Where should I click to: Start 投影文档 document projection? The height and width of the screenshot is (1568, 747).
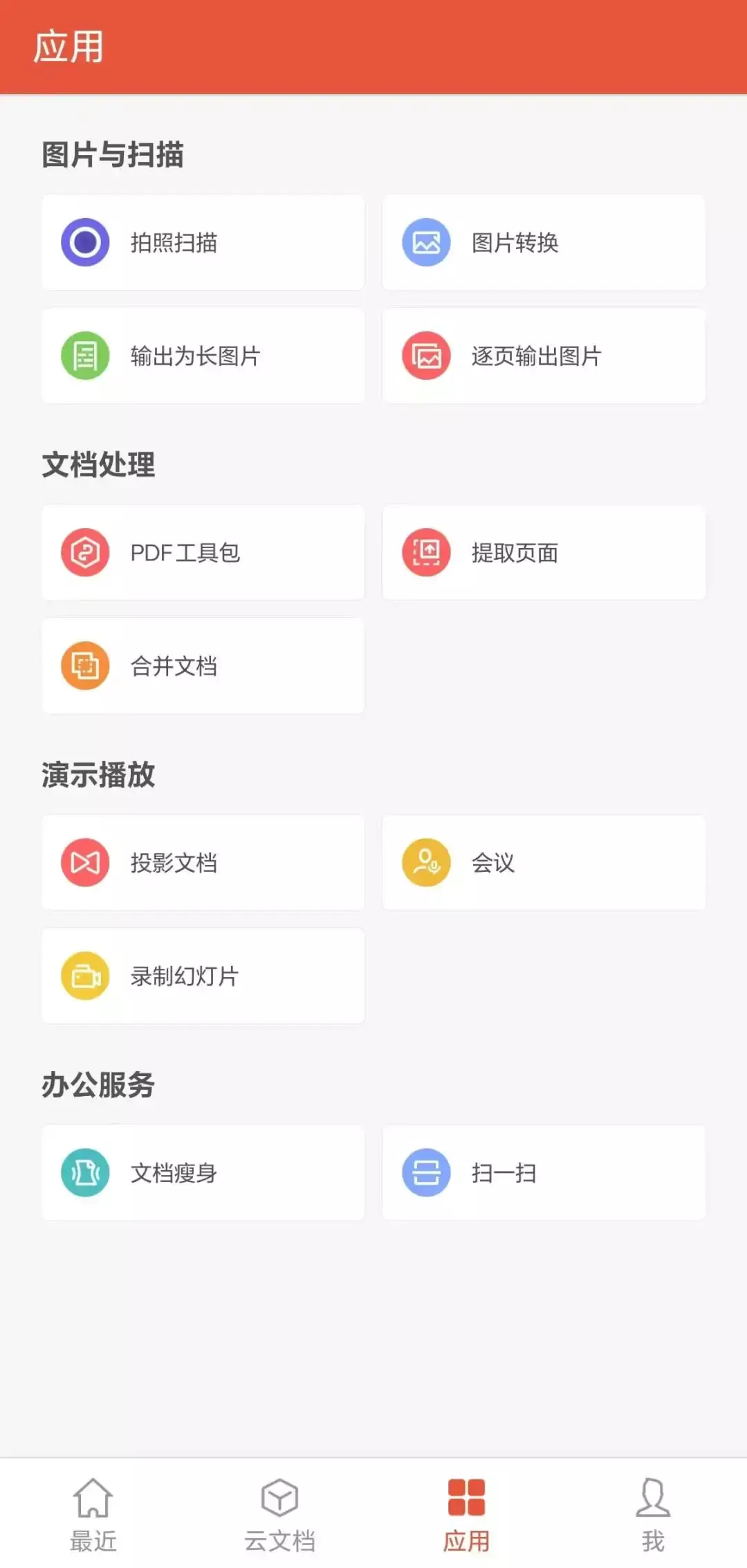[203, 862]
